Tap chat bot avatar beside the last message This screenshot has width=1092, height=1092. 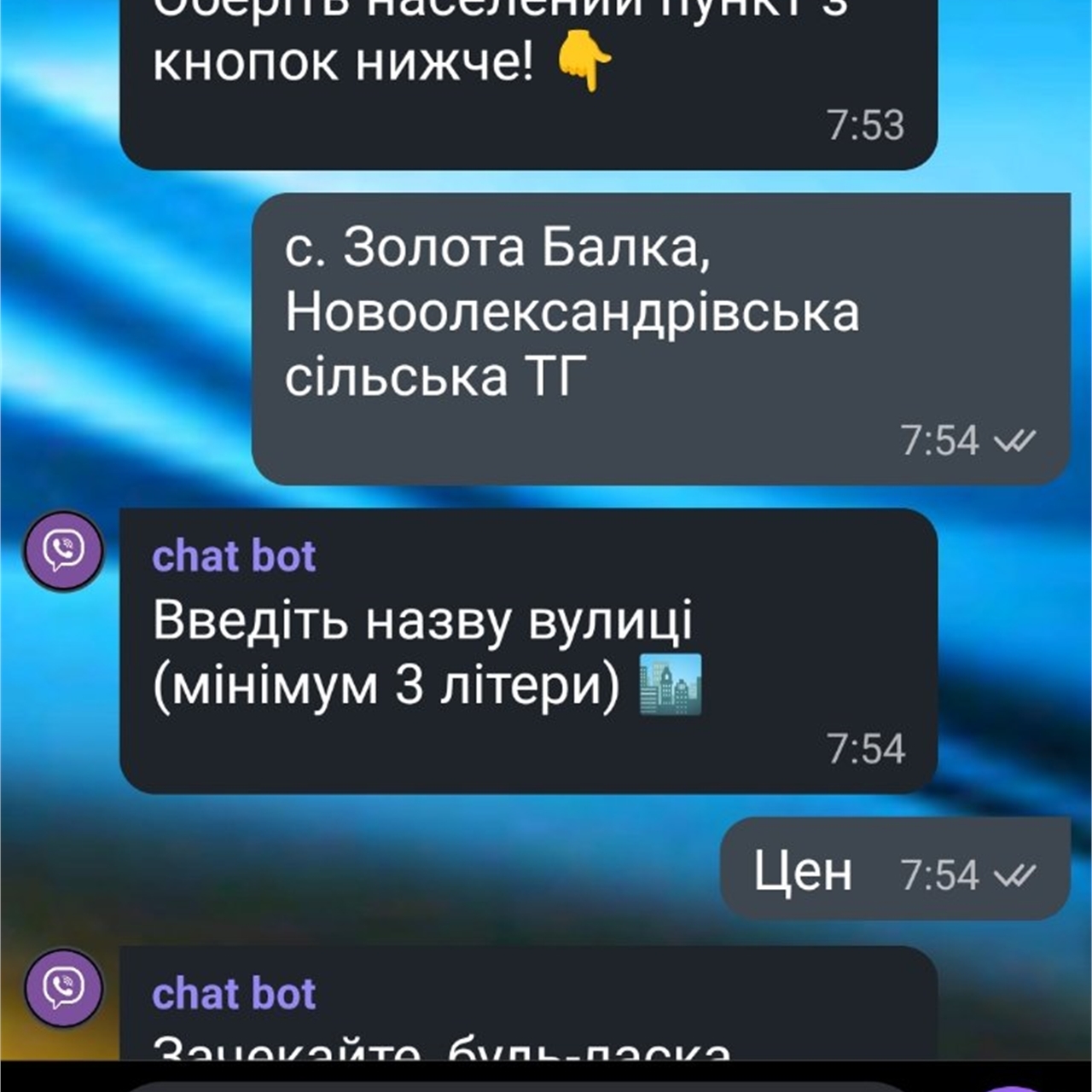click(63, 989)
